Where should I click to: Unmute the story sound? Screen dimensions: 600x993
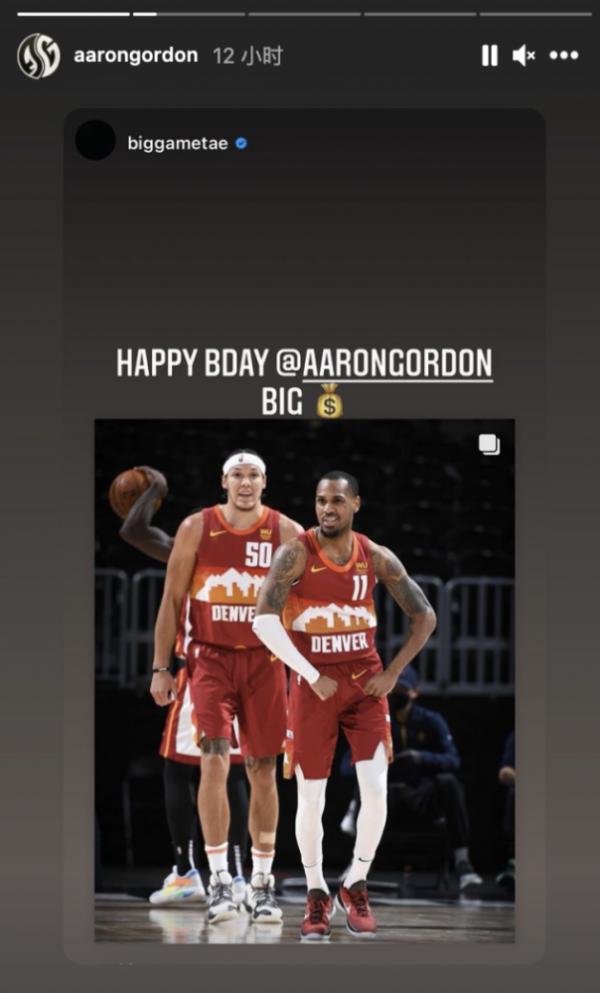pos(524,56)
